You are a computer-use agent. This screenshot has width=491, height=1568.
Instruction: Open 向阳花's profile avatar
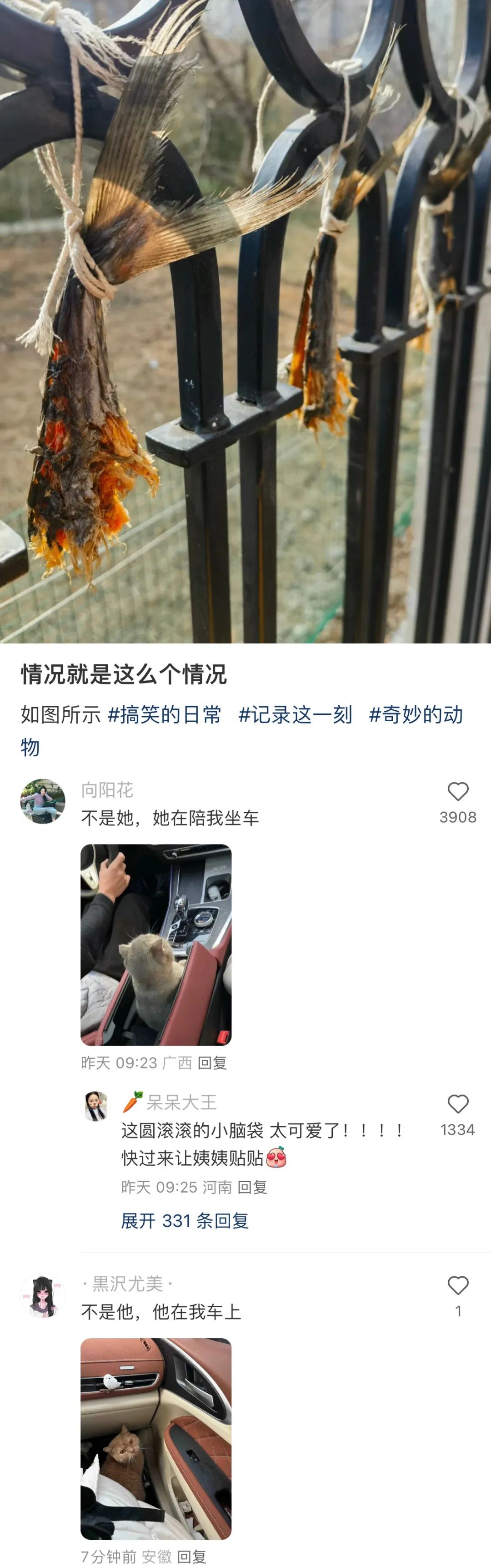pyautogui.click(x=43, y=801)
